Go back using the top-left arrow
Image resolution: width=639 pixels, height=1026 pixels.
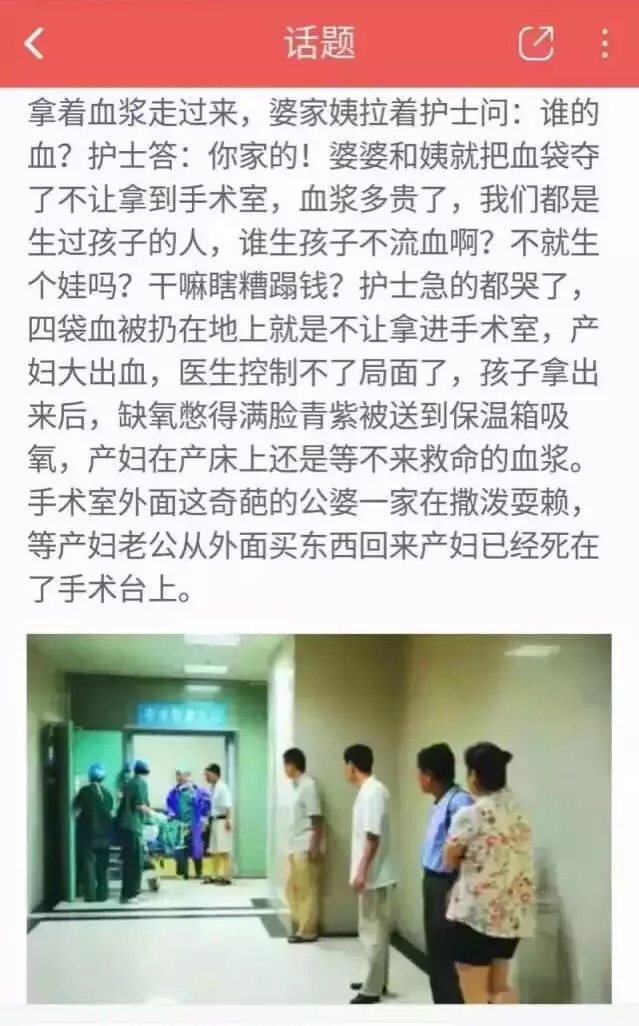pos(35,44)
